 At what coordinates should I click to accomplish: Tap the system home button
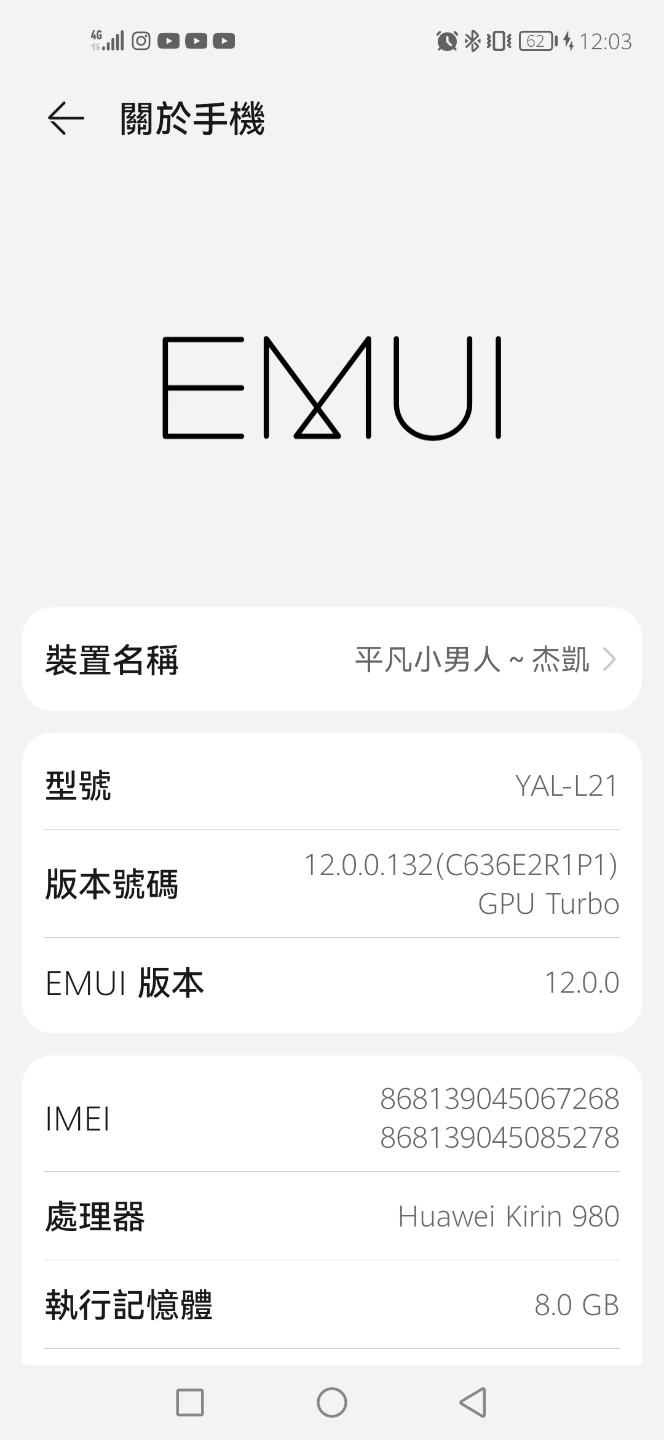click(x=332, y=1402)
